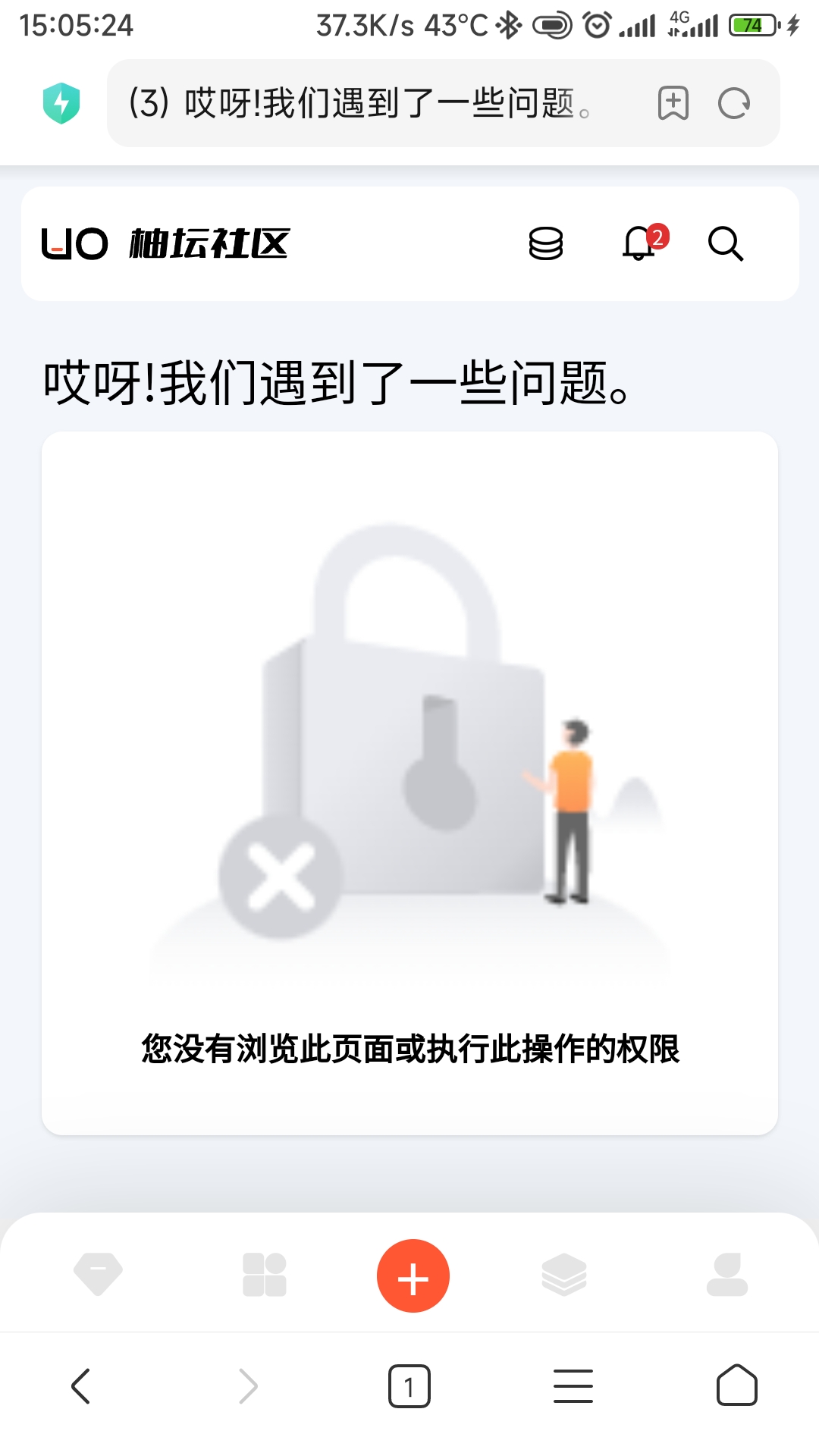819x1456 pixels.
Task: Bookmark this page in the address bar
Action: (673, 103)
